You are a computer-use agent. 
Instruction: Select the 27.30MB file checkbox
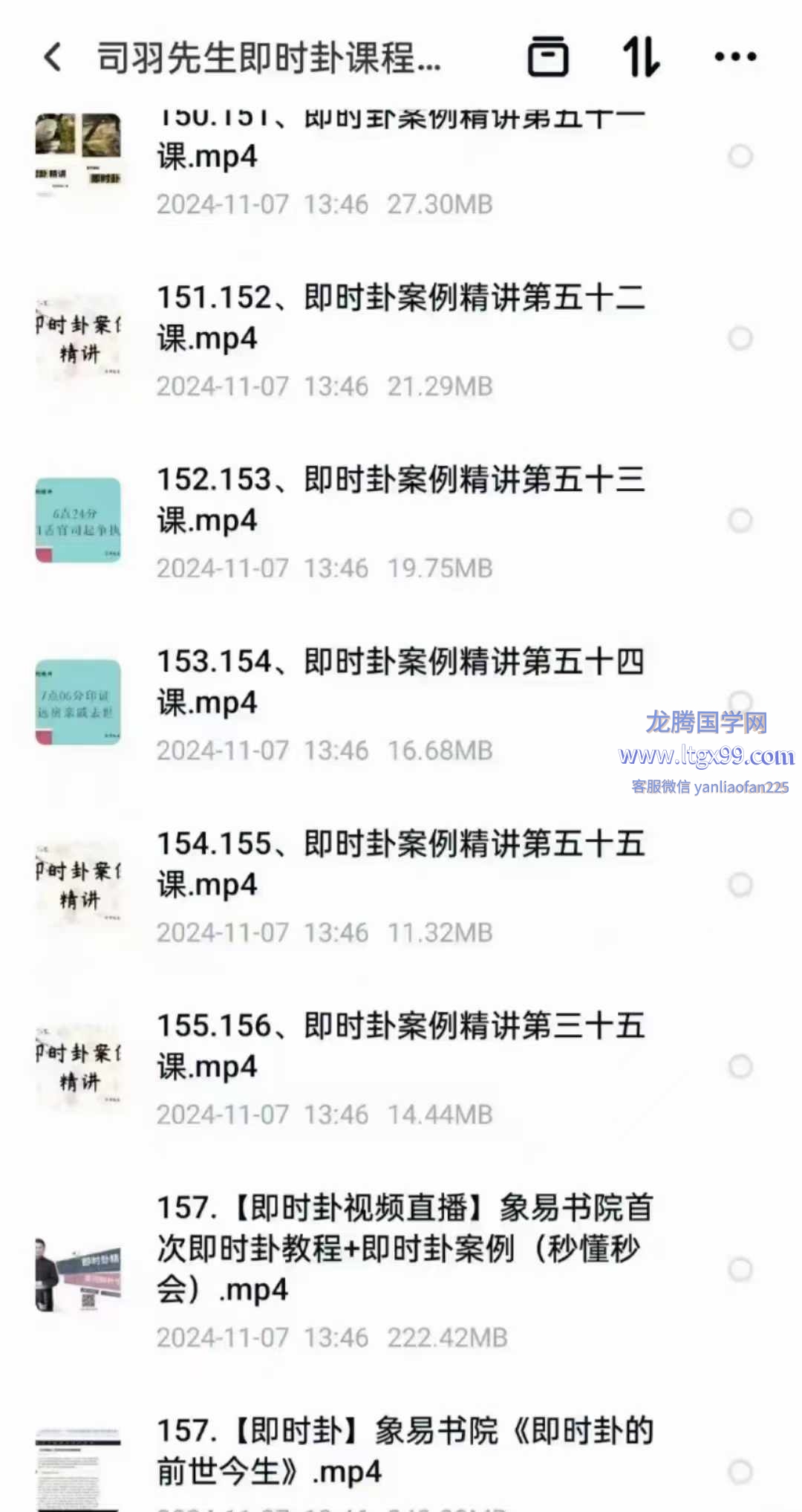(x=740, y=156)
